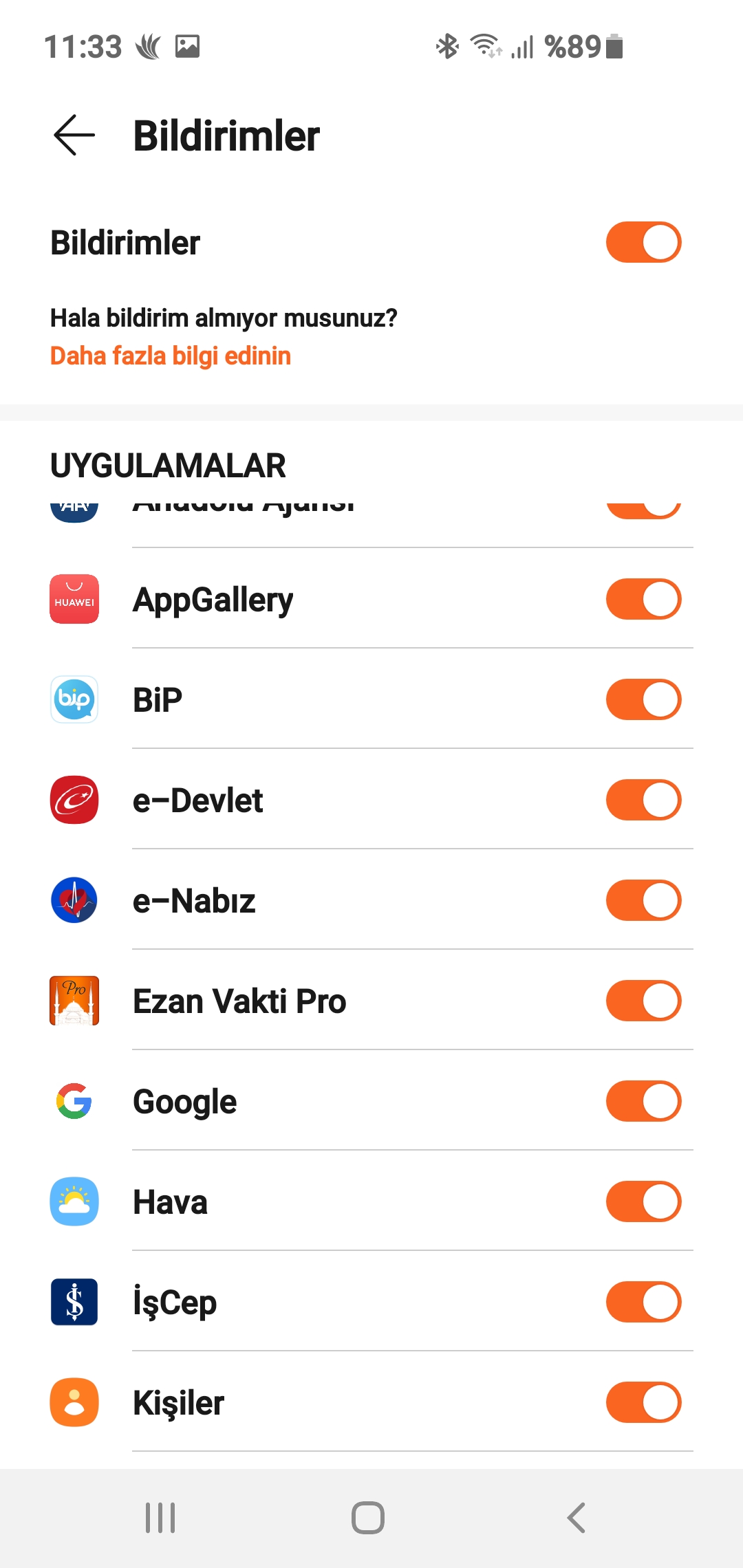Open recent apps from navigation bar

[x=160, y=1518]
